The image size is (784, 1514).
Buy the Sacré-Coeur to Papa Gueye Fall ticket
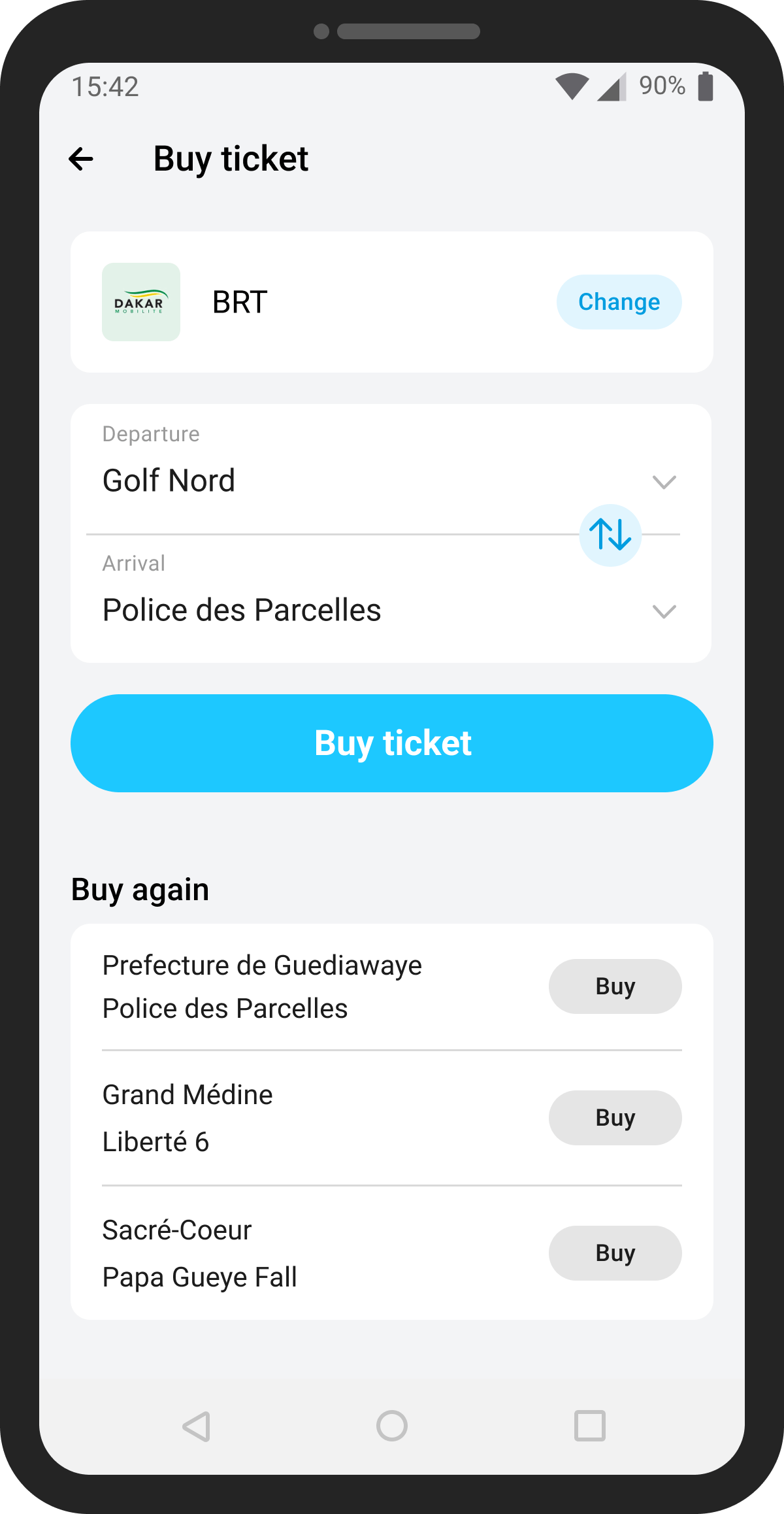tap(615, 1253)
